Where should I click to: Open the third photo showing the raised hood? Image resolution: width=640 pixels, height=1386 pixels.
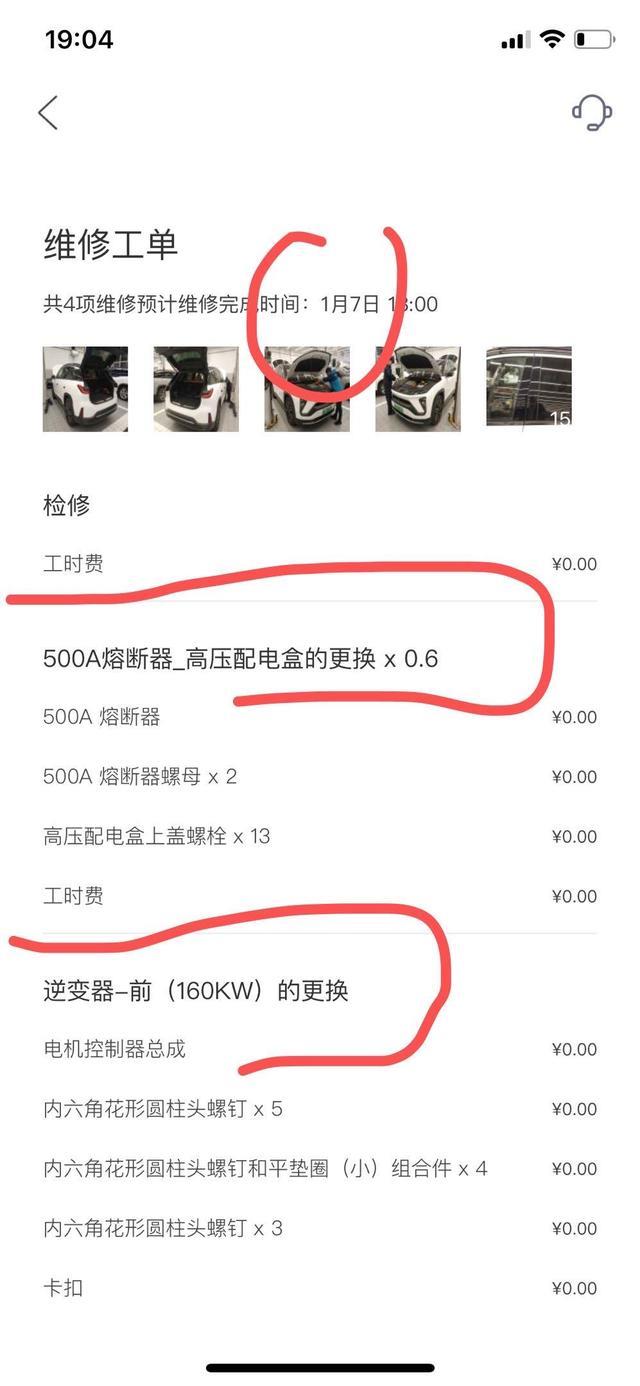click(x=307, y=389)
